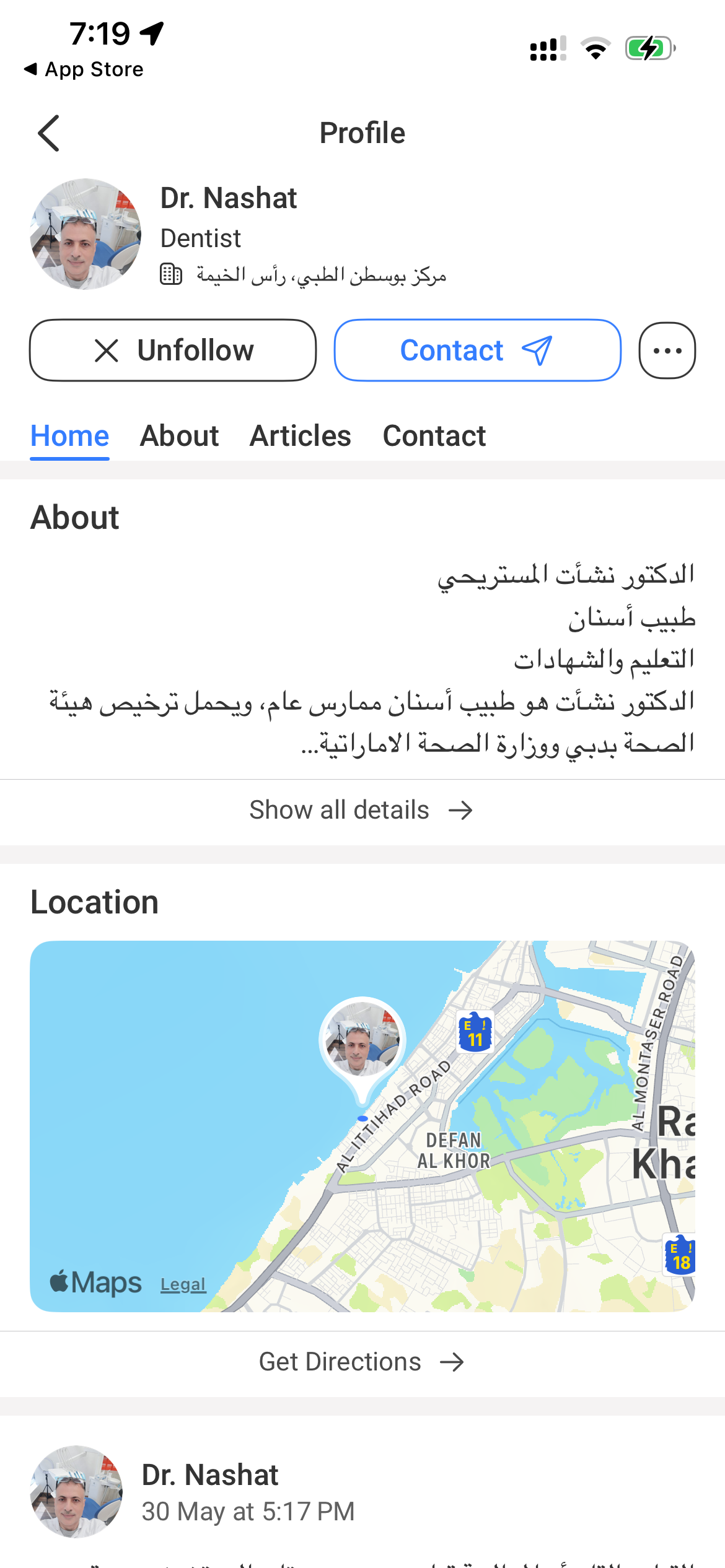Screen dimensions: 725x1568
Task: Get Directions to the clinic
Action: point(361,1362)
